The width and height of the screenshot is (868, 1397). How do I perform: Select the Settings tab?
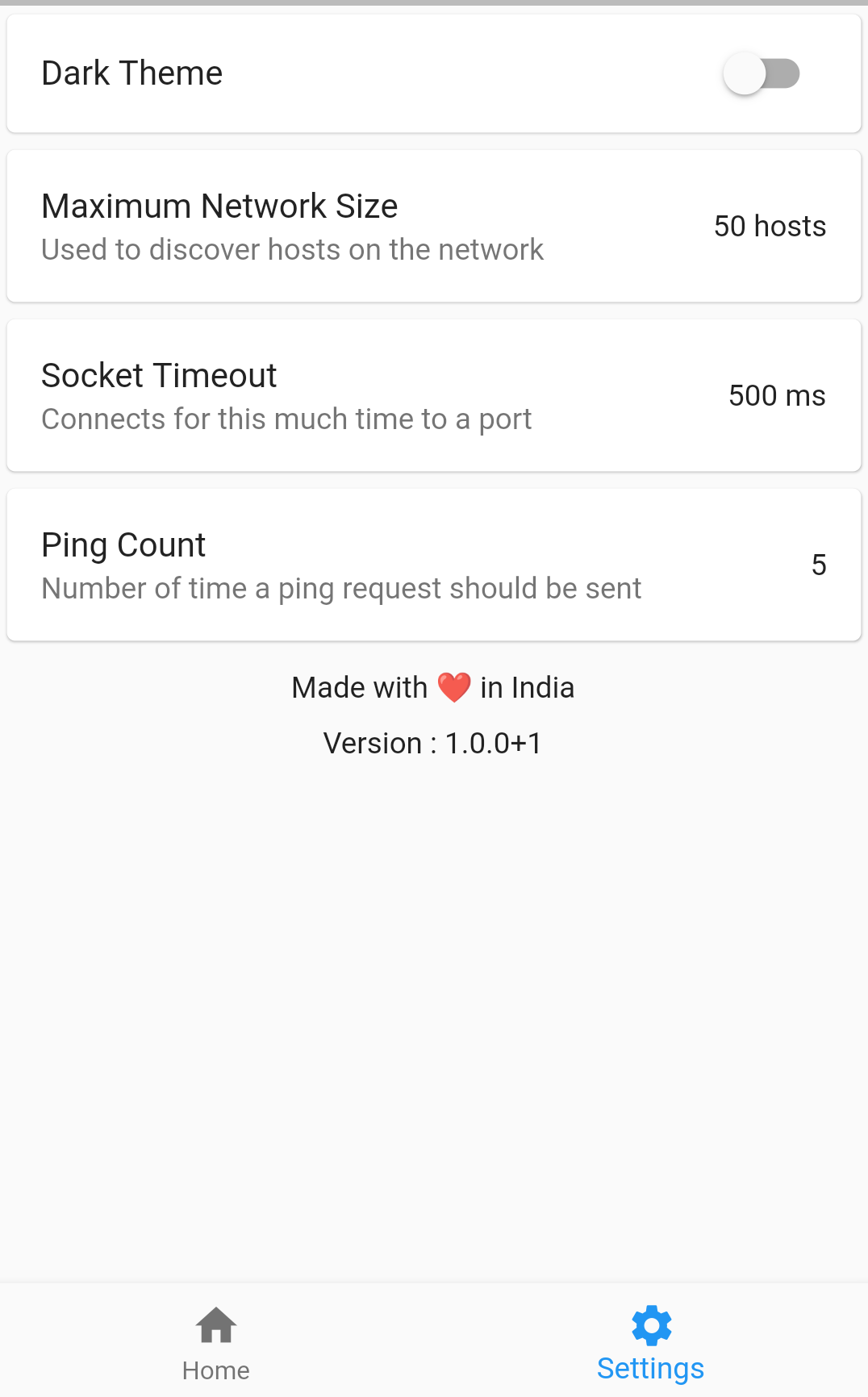[650, 1342]
